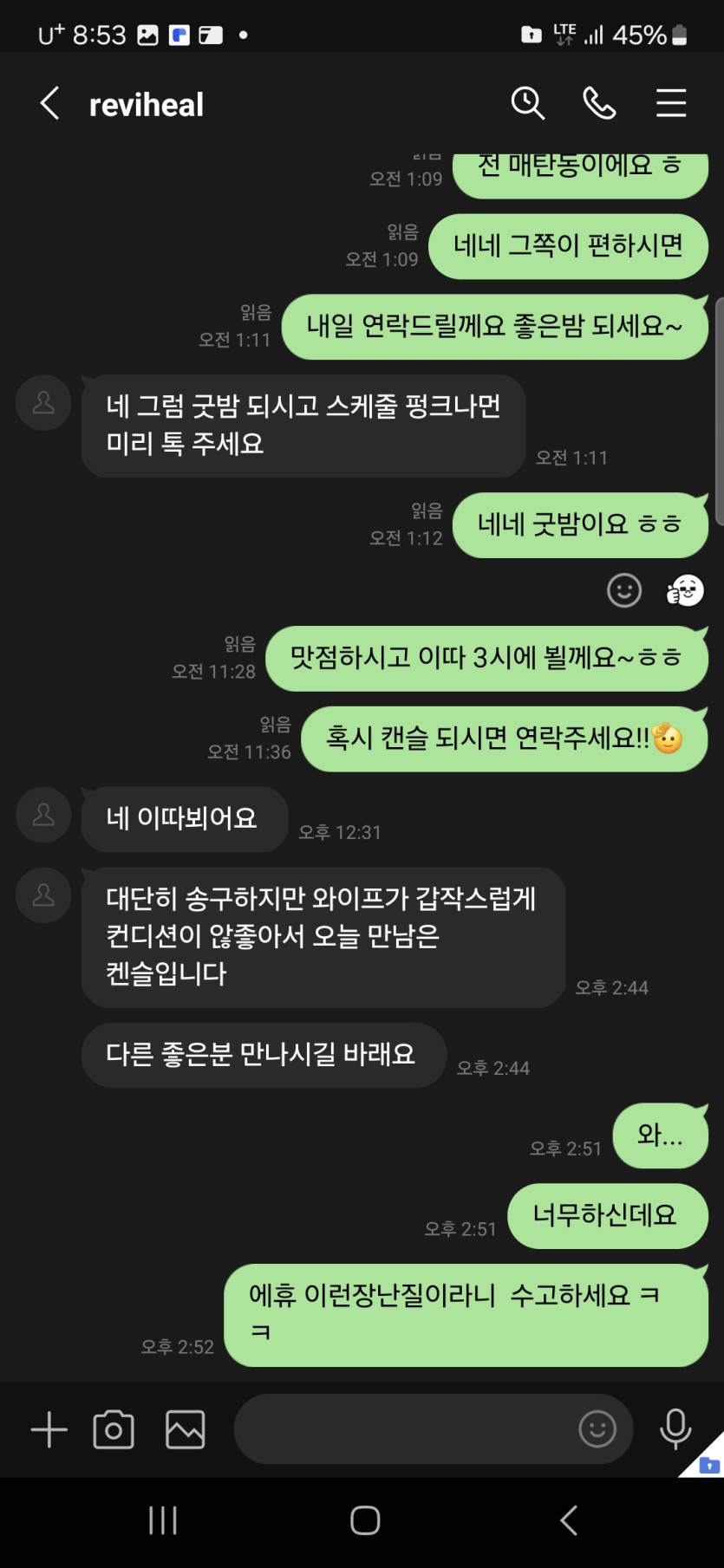Screen dimensions: 724x1568
Task: Open the recent apps view
Action: pos(163,1520)
